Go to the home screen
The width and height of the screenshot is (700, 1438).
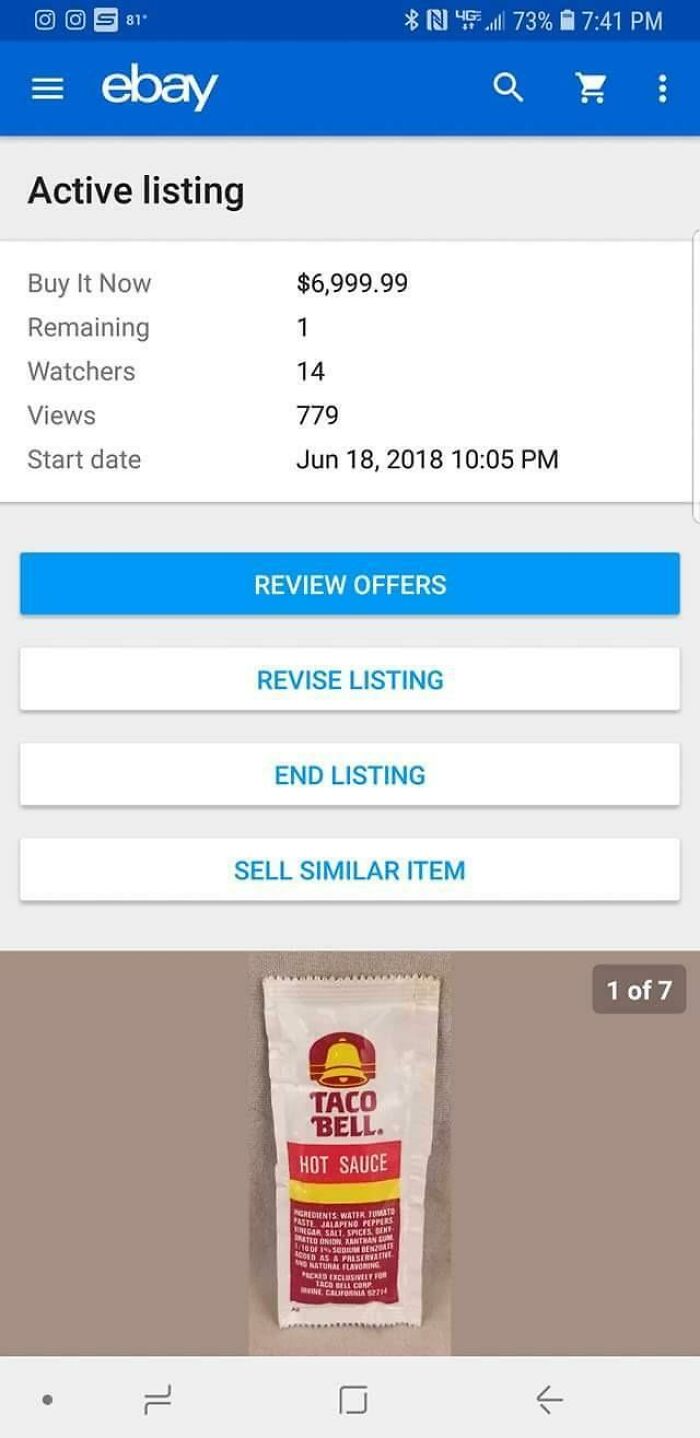click(352, 1399)
